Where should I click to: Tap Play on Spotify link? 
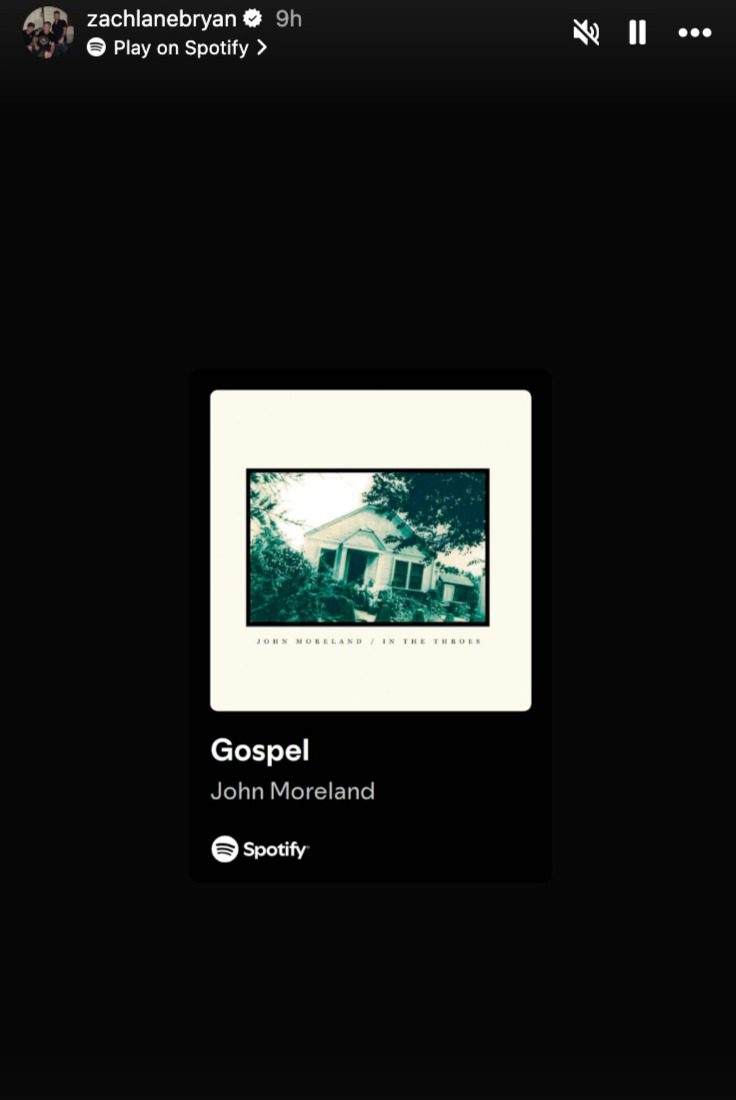(x=178, y=47)
